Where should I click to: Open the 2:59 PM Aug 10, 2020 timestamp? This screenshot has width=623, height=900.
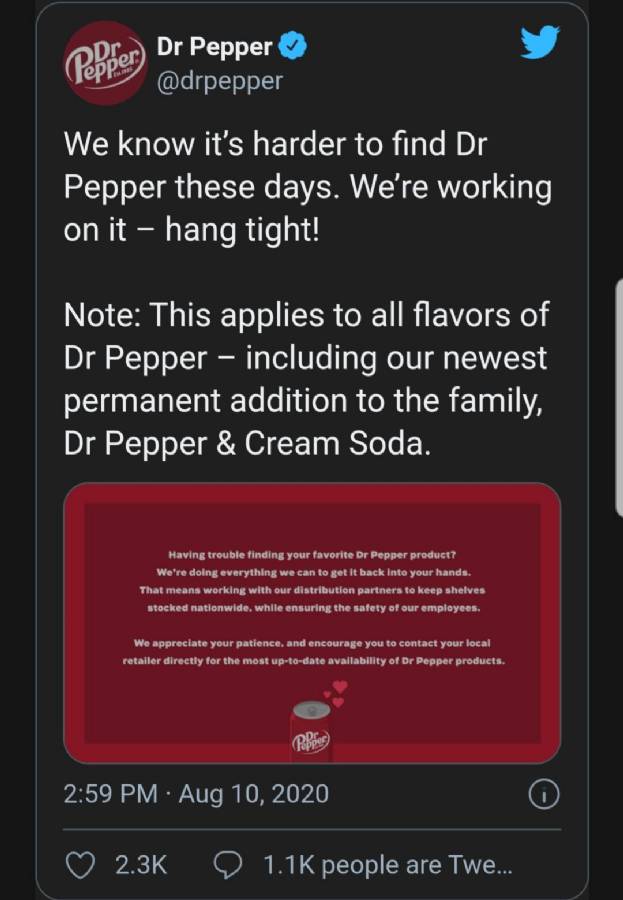[x=196, y=794]
